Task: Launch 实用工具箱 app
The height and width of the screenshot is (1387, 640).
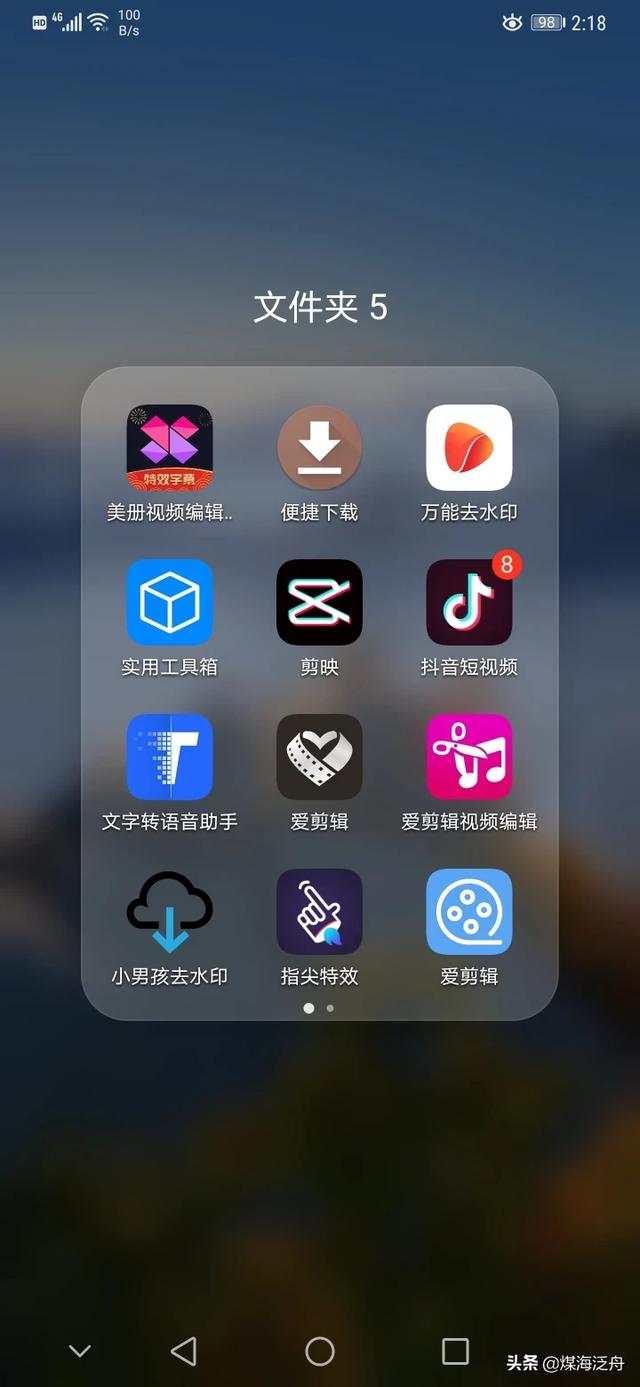Action: (169, 602)
